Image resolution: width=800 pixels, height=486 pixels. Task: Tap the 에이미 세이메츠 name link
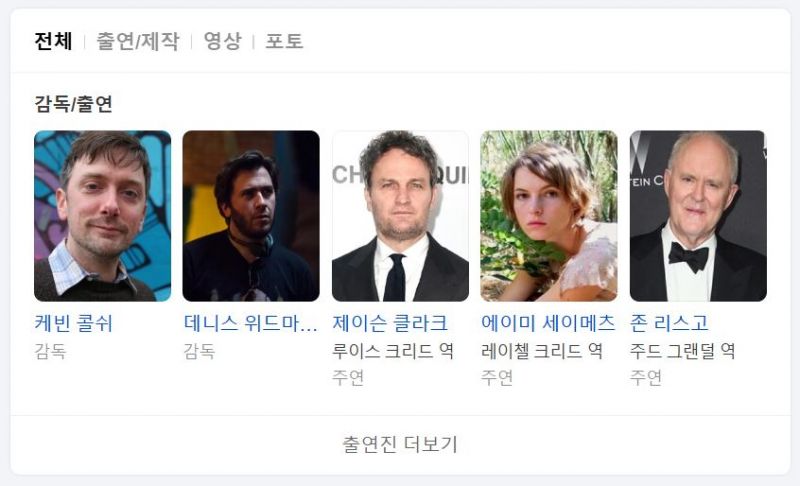[x=548, y=323]
